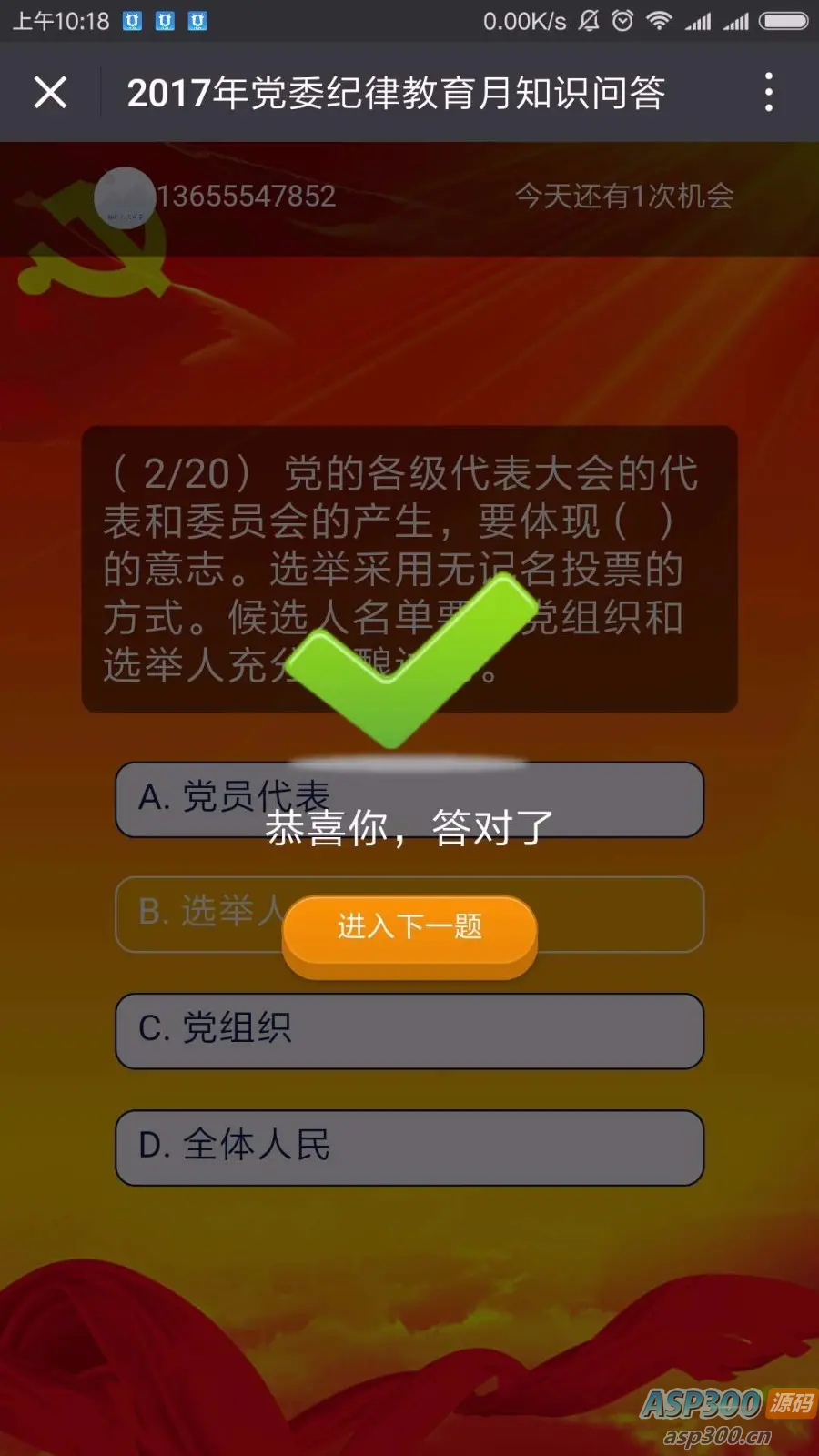Viewport: 819px width, 1456px height.
Task: Close the quiz webpage
Action: pos(50,92)
